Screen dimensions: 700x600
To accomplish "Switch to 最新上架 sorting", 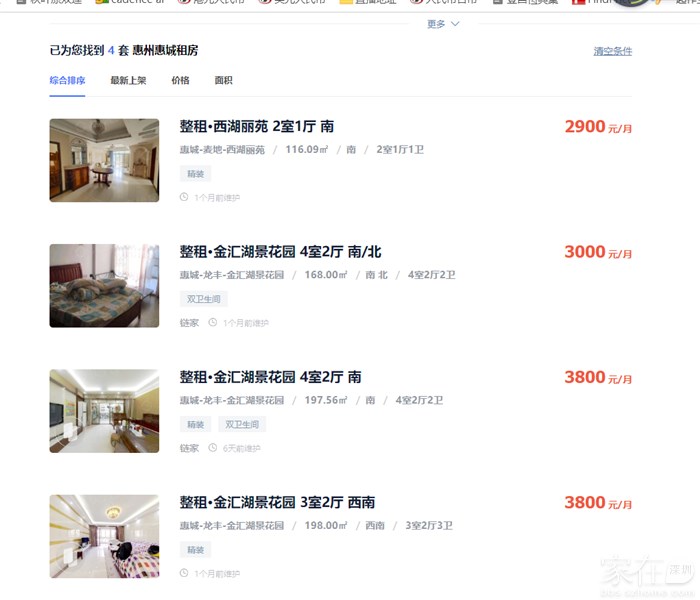I will (x=128, y=80).
